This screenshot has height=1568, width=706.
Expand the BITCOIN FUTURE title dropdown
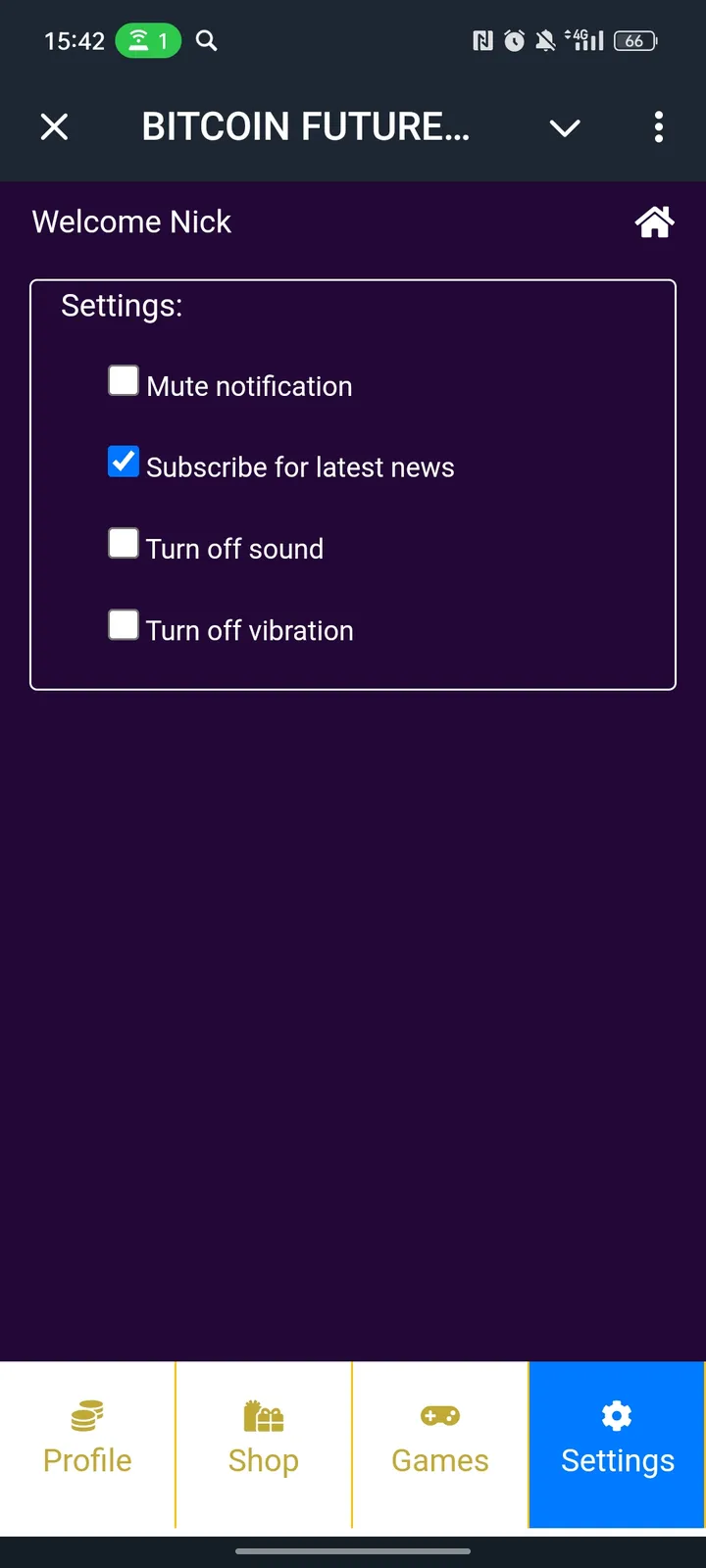565,127
